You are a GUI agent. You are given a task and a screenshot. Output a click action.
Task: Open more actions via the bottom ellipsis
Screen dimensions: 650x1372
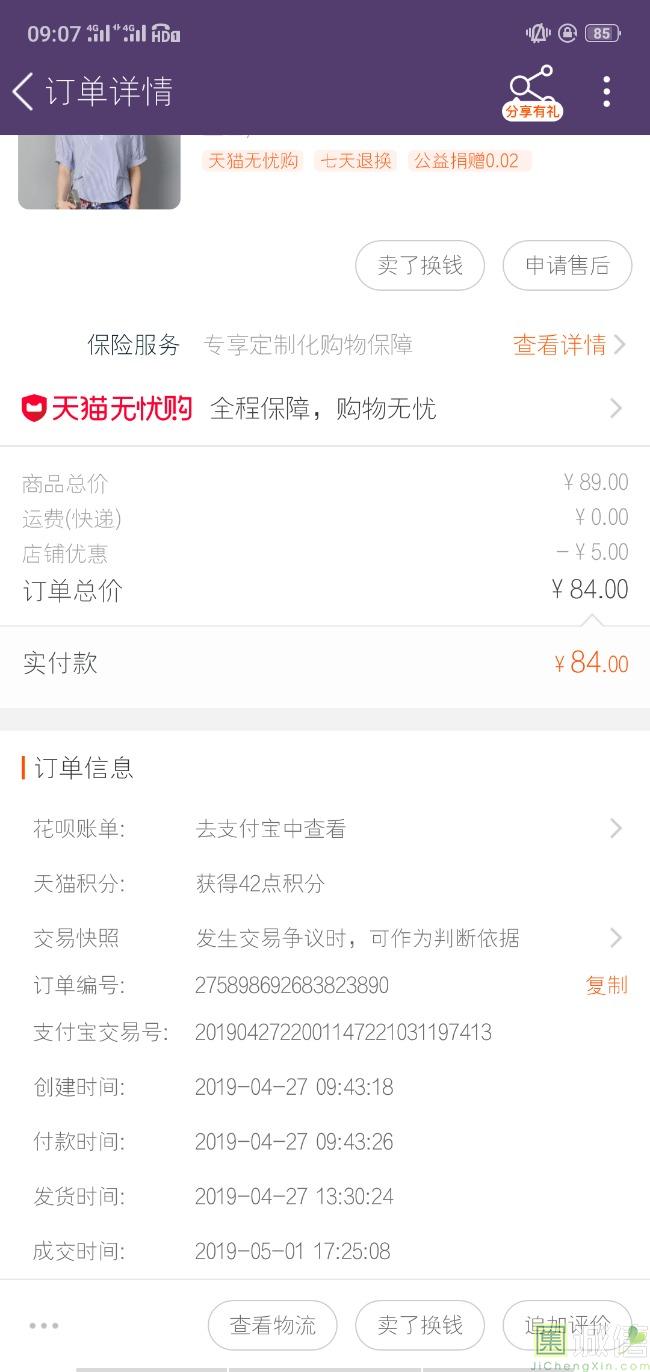[x=44, y=1326]
